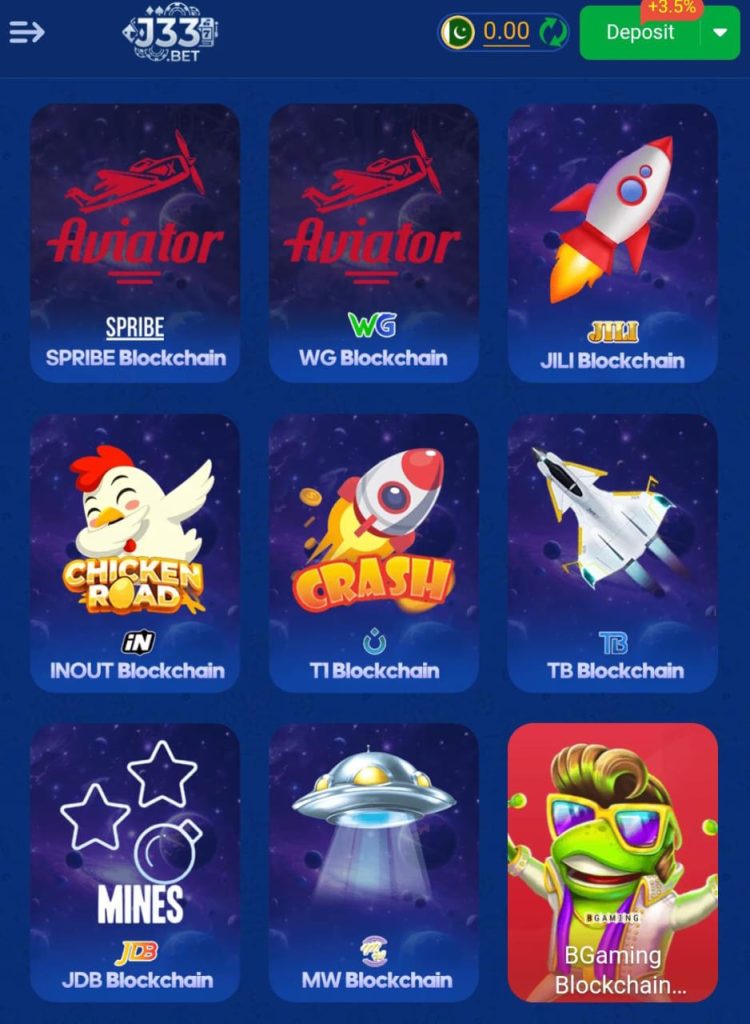Refresh the wallet balance
The image size is (750, 1024).
click(552, 32)
